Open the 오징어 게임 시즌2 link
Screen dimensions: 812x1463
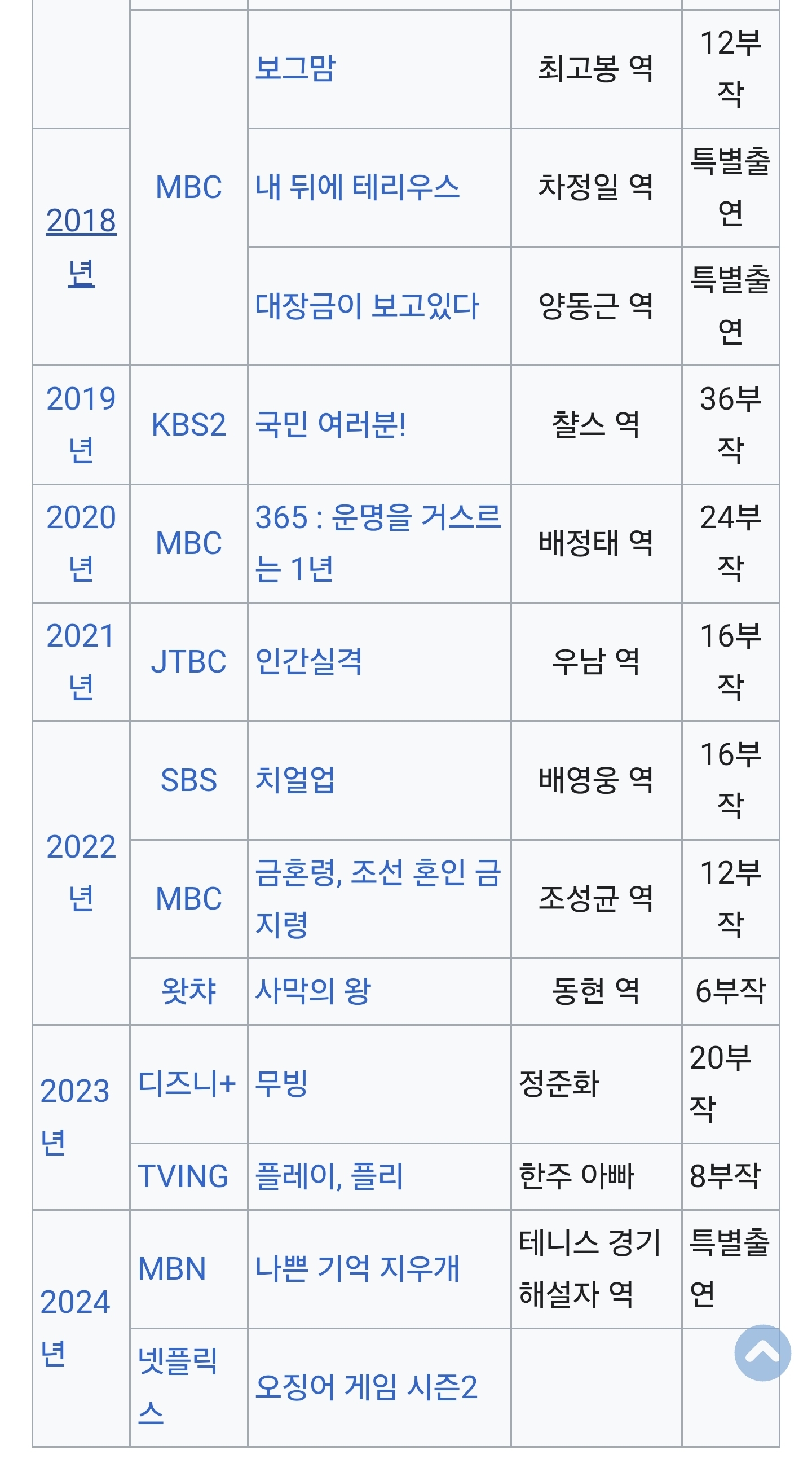coord(366,1387)
